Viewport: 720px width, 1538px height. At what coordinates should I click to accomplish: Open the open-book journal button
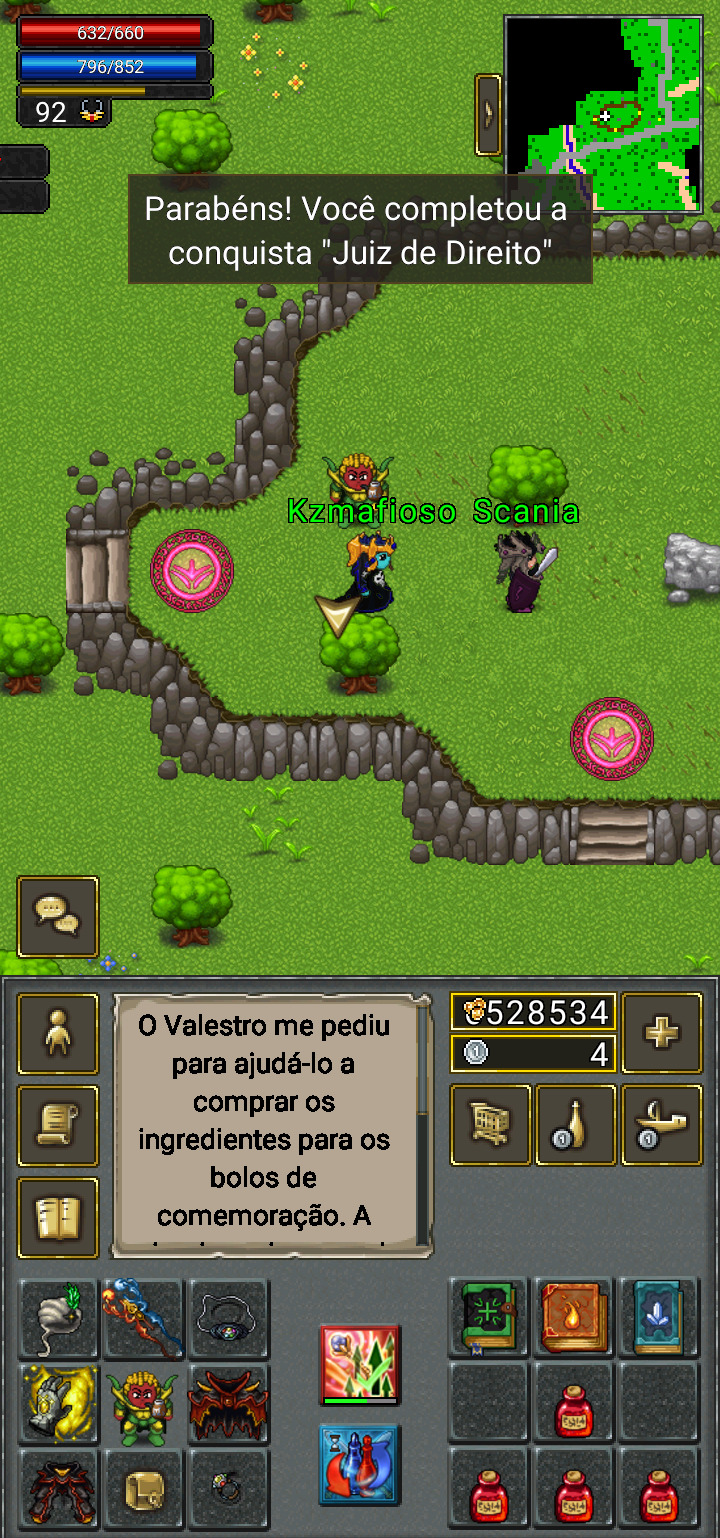58,1218
